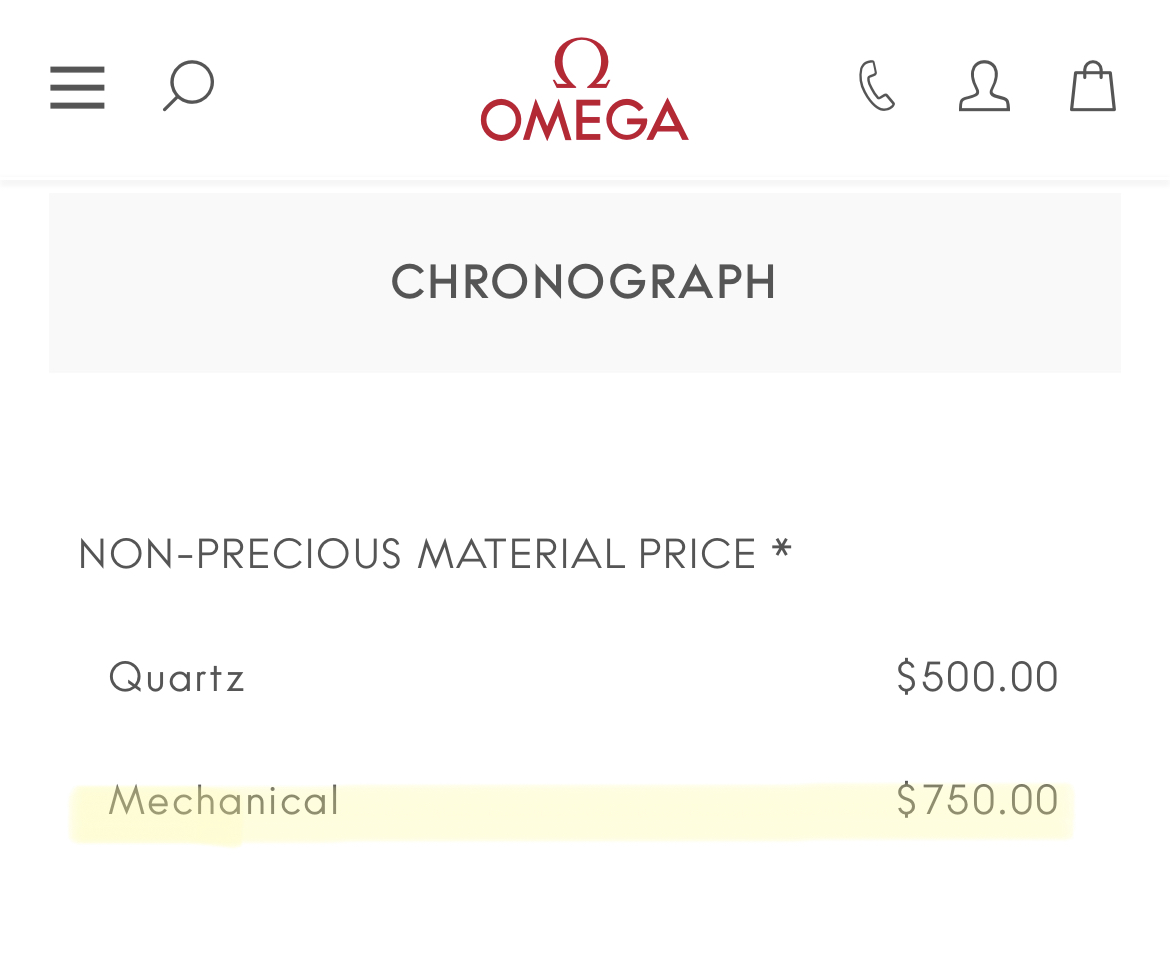
Task: Open the account profile icon
Action: pyautogui.click(x=984, y=86)
